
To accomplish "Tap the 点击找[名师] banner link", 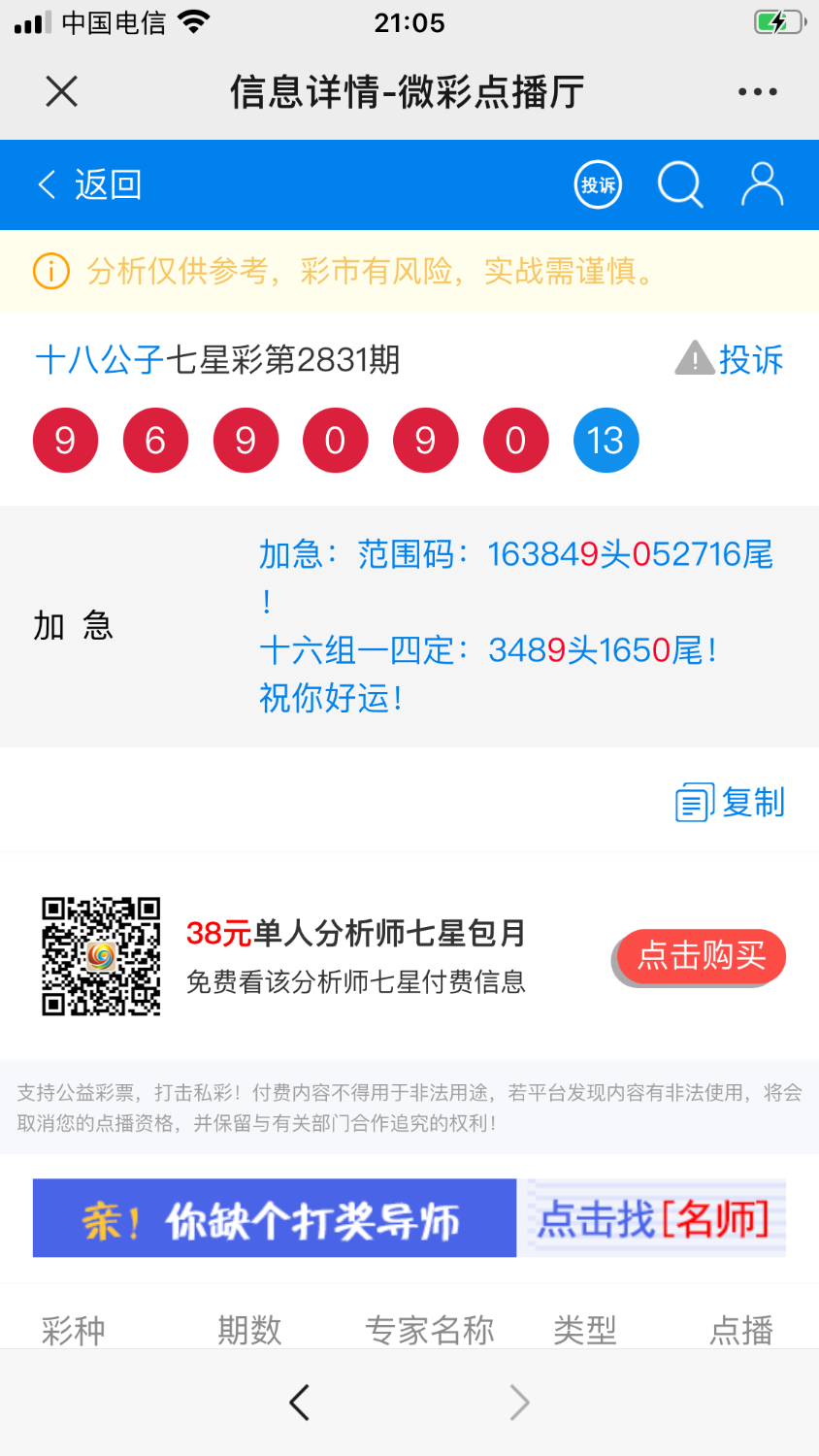I will (651, 1218).
